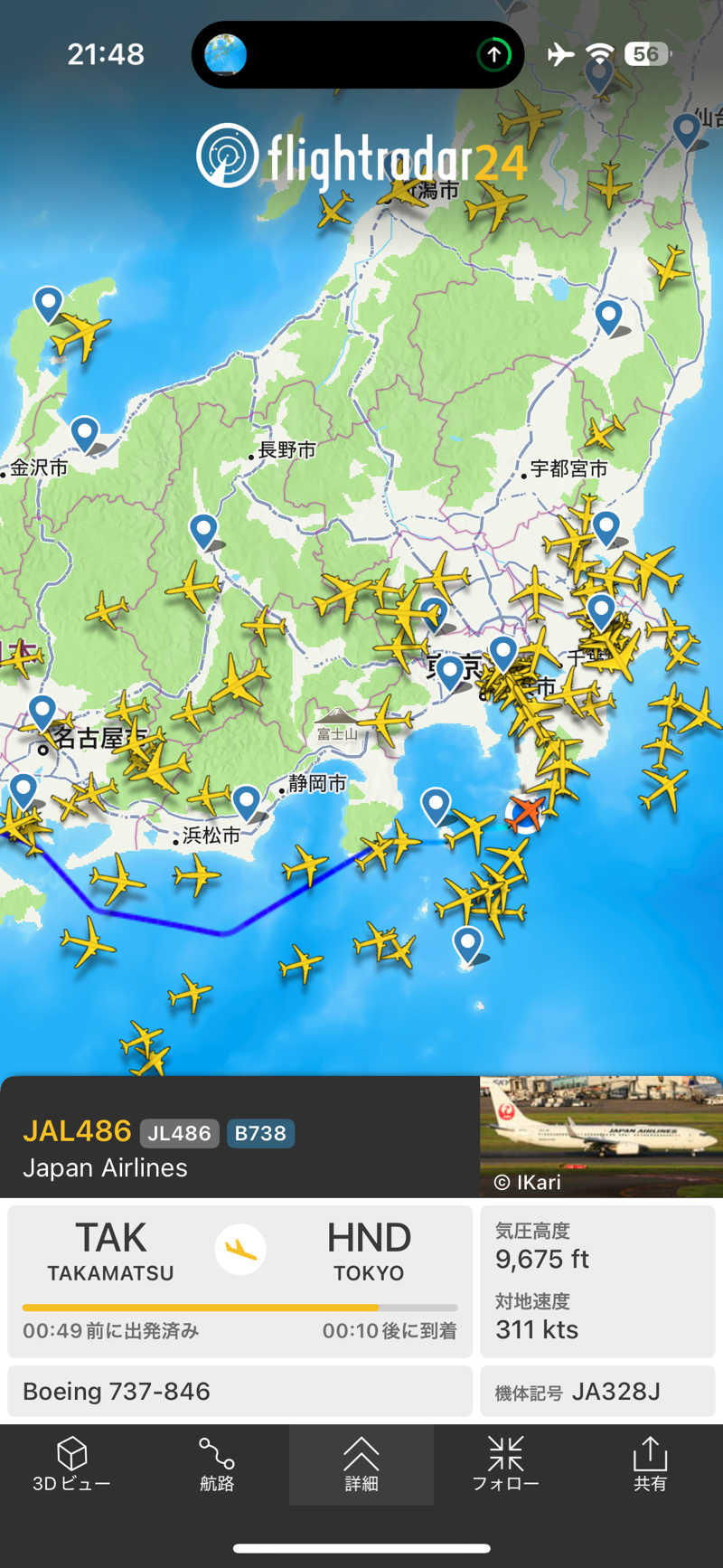The width and height of the screenshot is (723, 1568).
Task: Share this flight via 共有
Action: 650,1464
